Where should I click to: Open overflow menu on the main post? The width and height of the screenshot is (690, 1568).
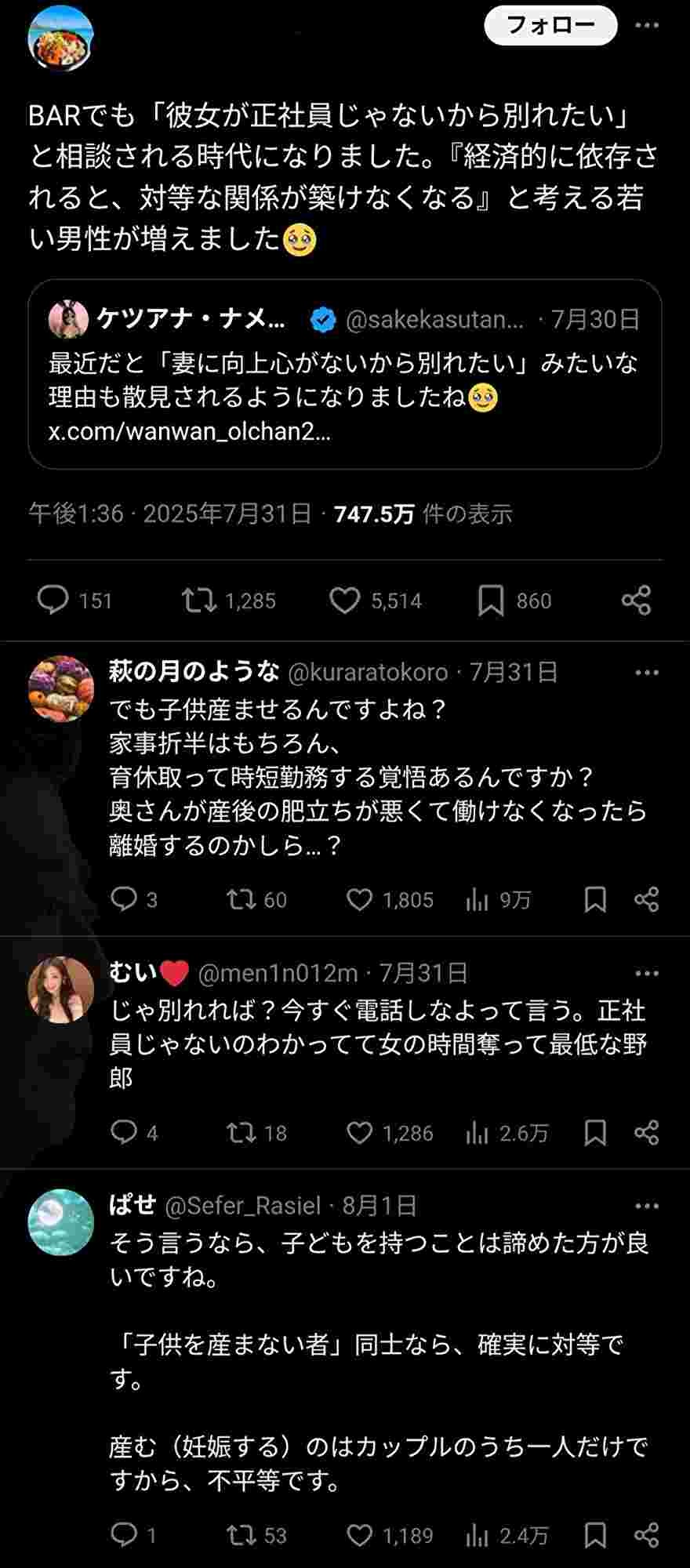point(646,26)
